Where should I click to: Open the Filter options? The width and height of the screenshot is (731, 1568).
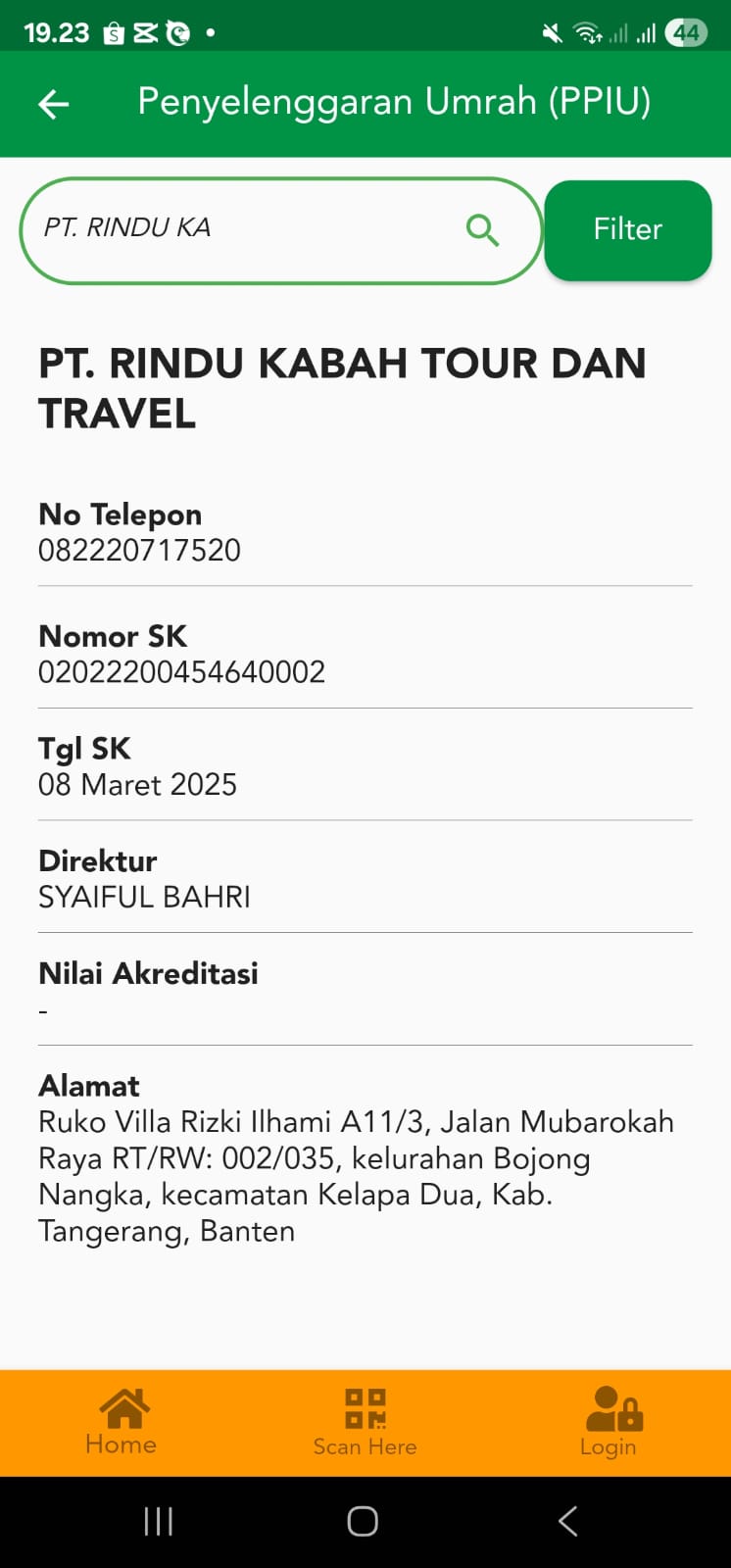point(627,230)
